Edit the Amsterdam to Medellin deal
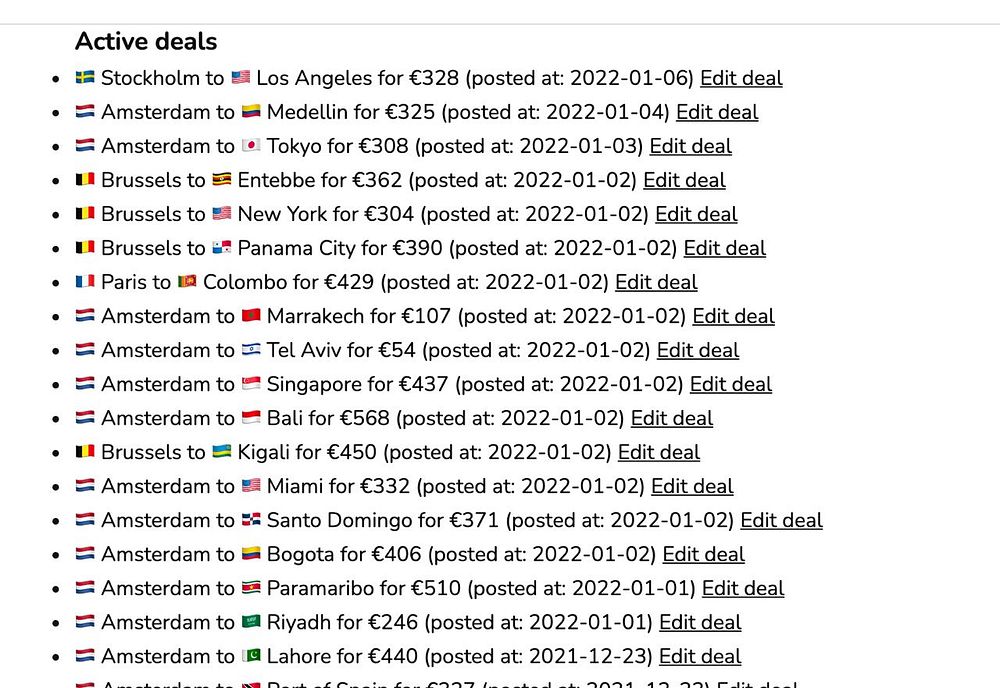 pos(717,112)
